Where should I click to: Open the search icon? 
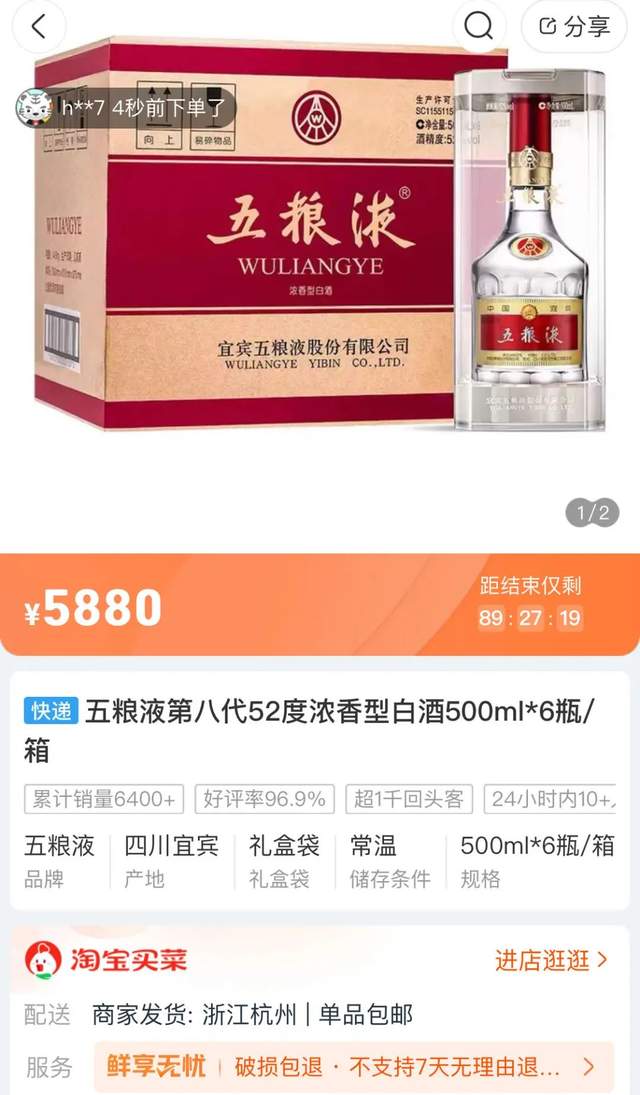(480, 27)
